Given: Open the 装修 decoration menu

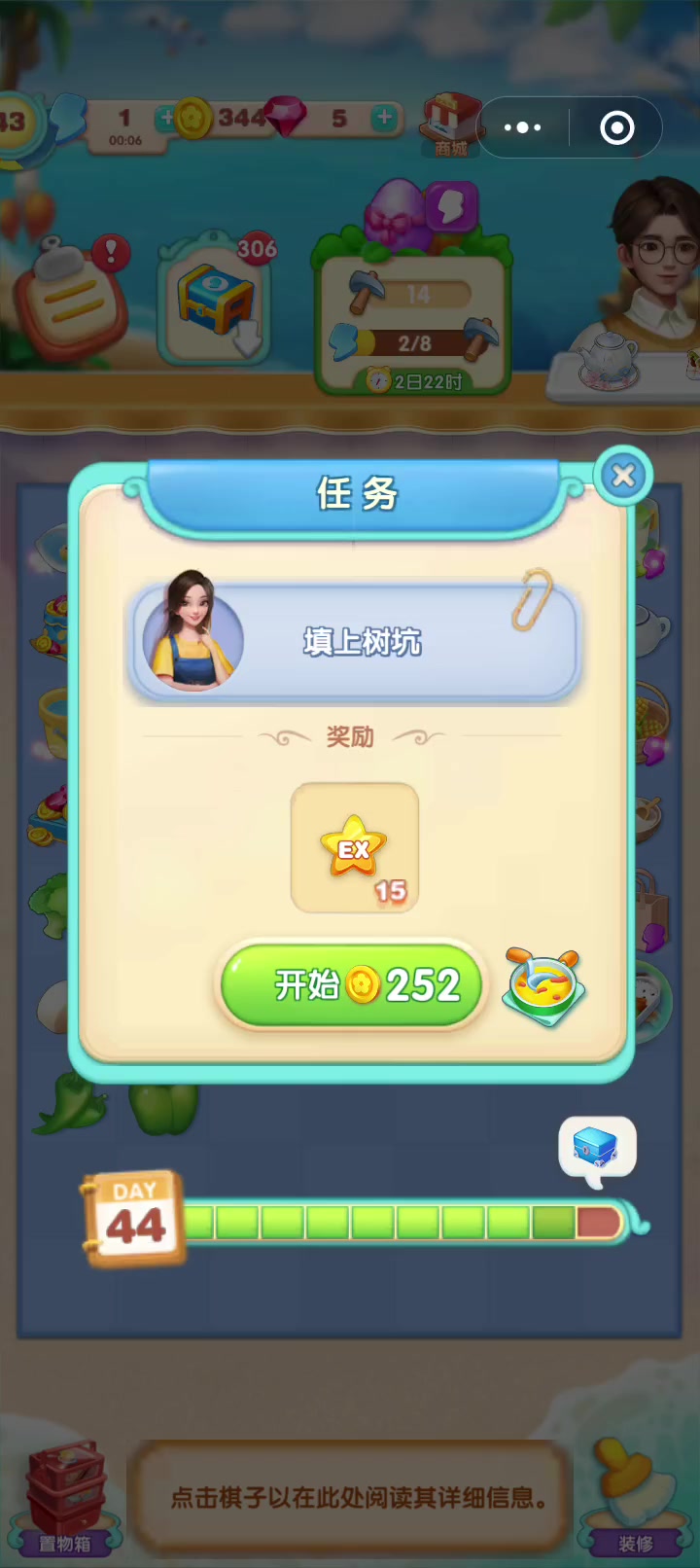Looking at the screenshot, I should 635,1498.
